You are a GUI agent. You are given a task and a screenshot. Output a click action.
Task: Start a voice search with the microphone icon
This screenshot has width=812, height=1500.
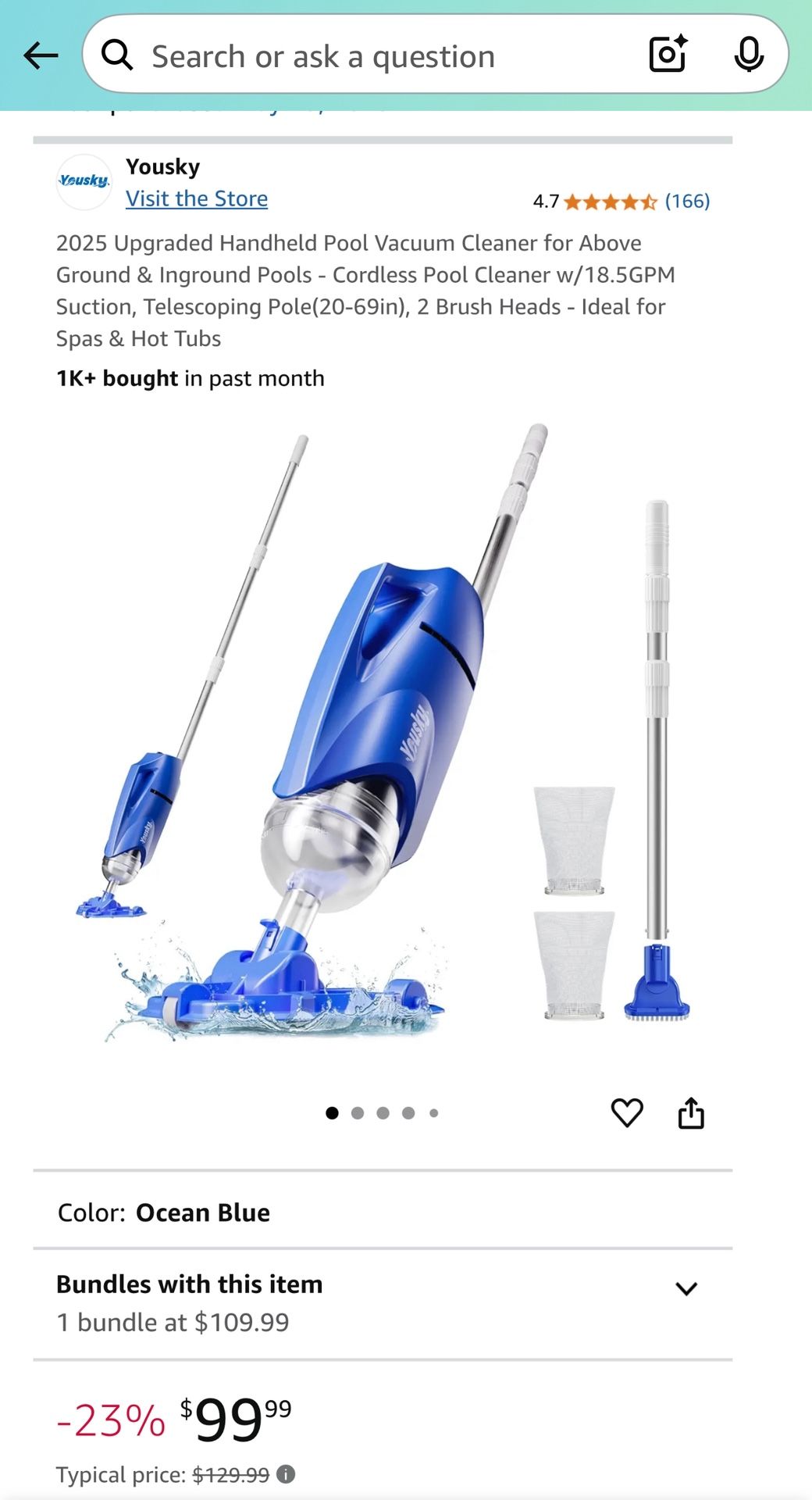coord(749,55)
